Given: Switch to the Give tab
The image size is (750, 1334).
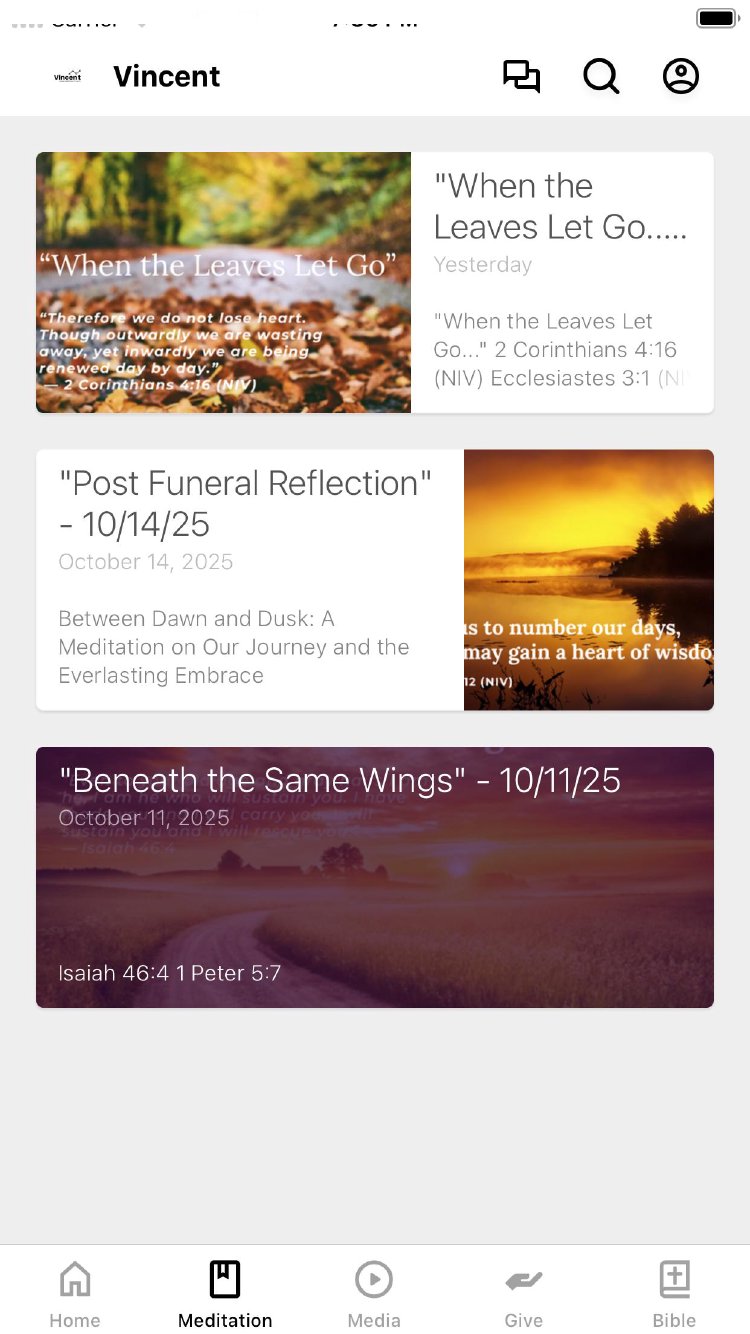Looking at the screenshot, I should tap(523, 1292).
